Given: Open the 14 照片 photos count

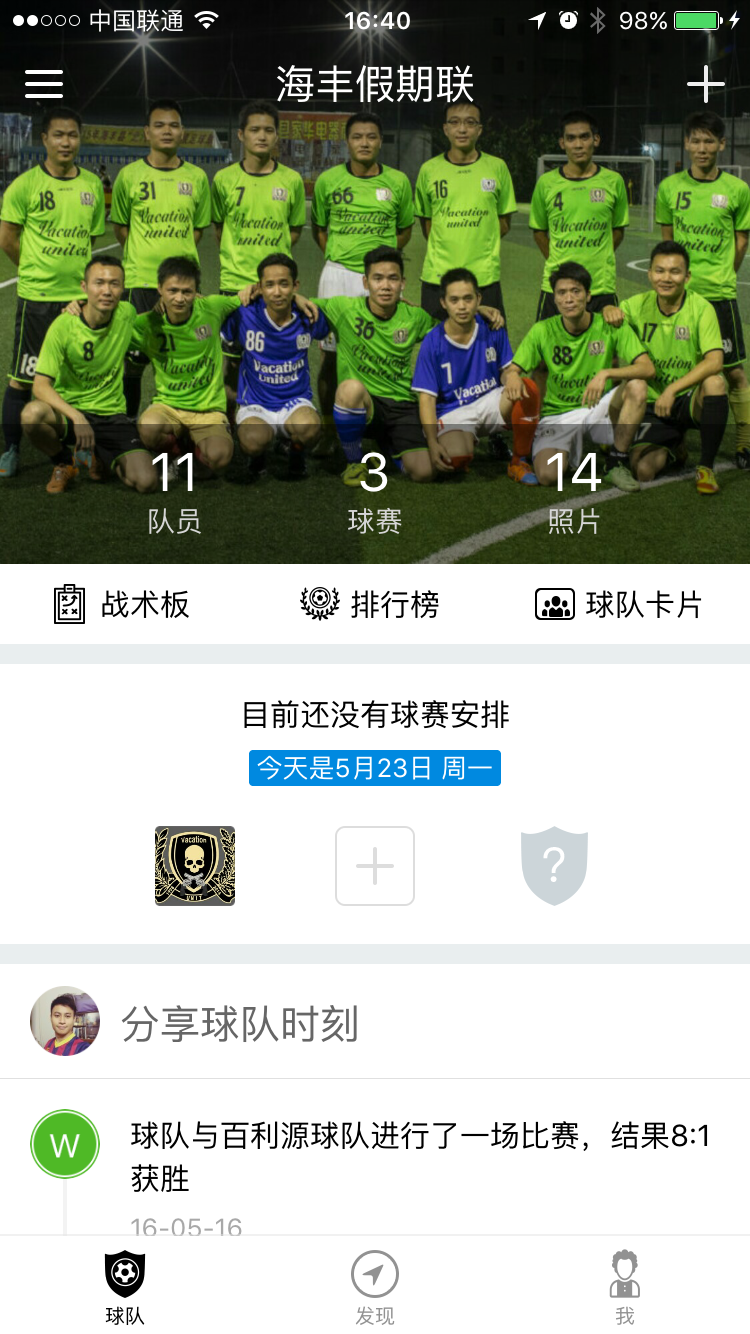Looking at the screenshot, I should (x=572, y=488).
